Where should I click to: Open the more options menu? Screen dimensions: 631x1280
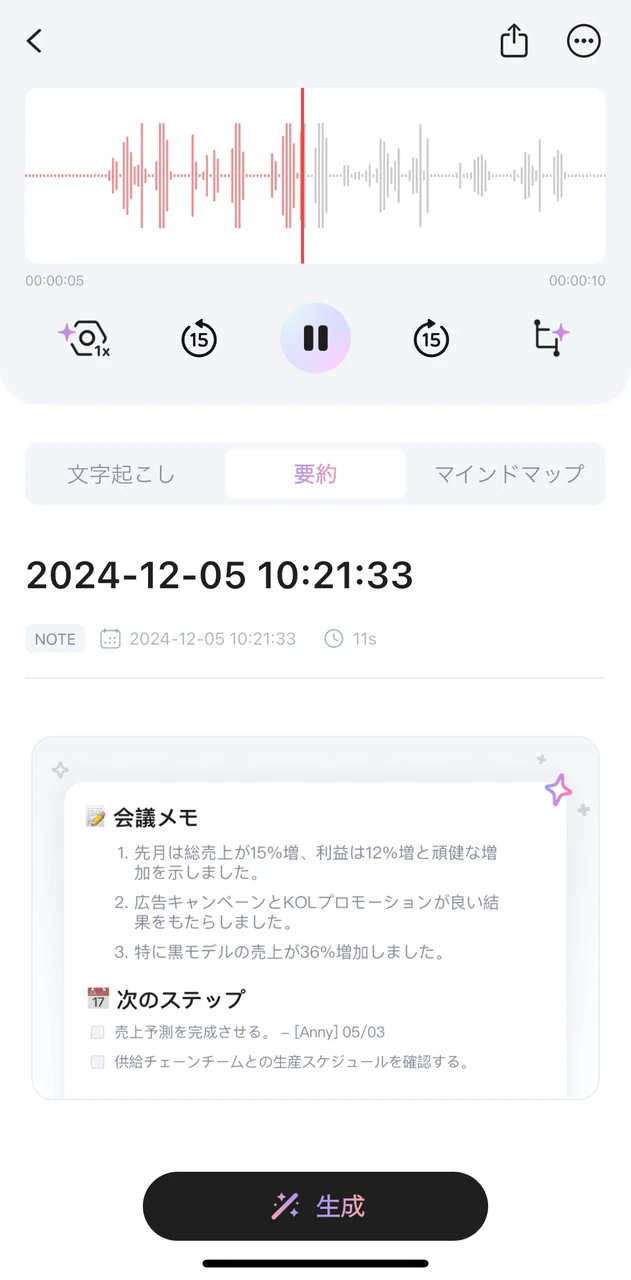click(x=583, y=41)
